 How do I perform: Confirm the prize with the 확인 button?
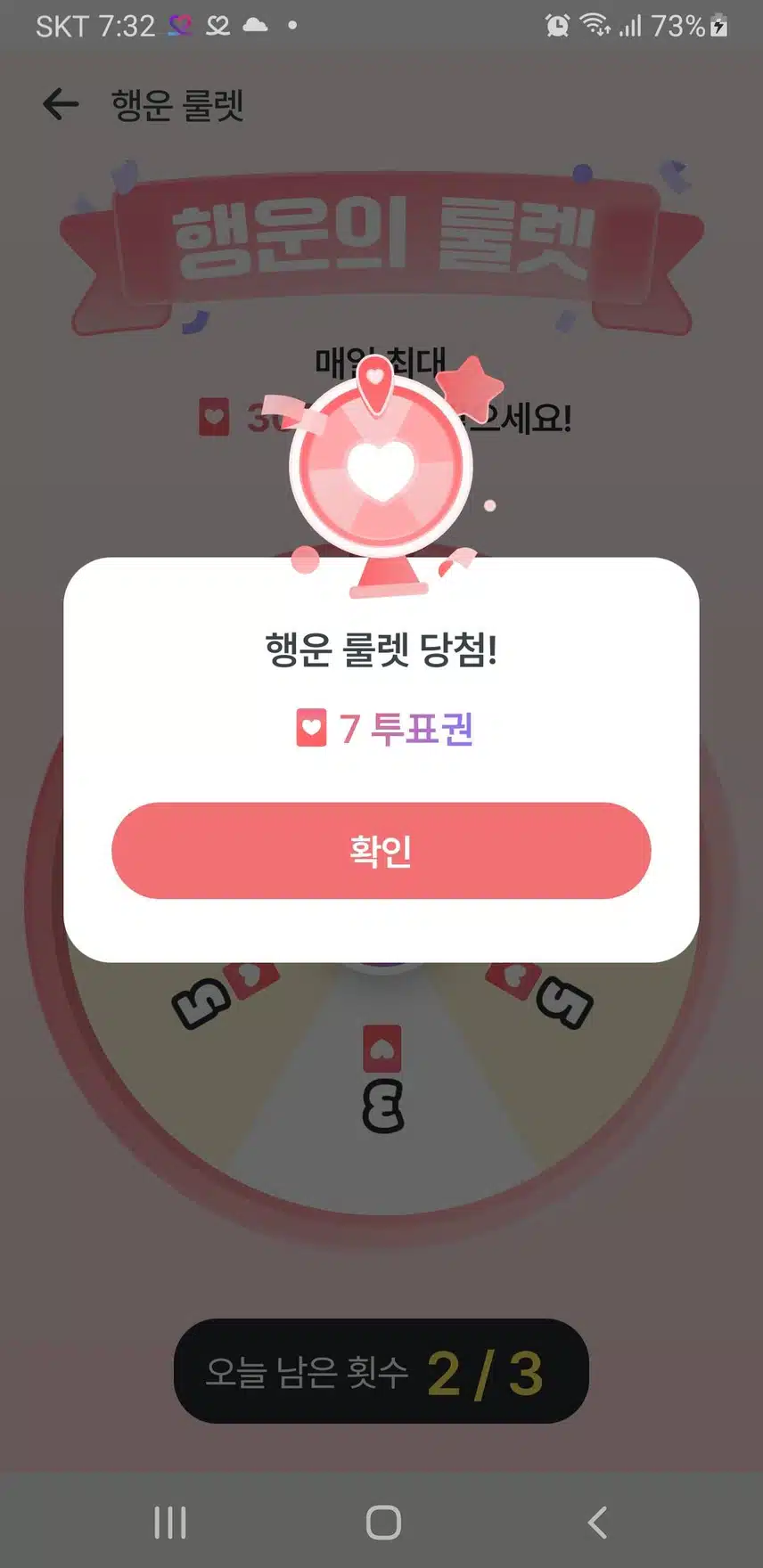tap(381, 850)
